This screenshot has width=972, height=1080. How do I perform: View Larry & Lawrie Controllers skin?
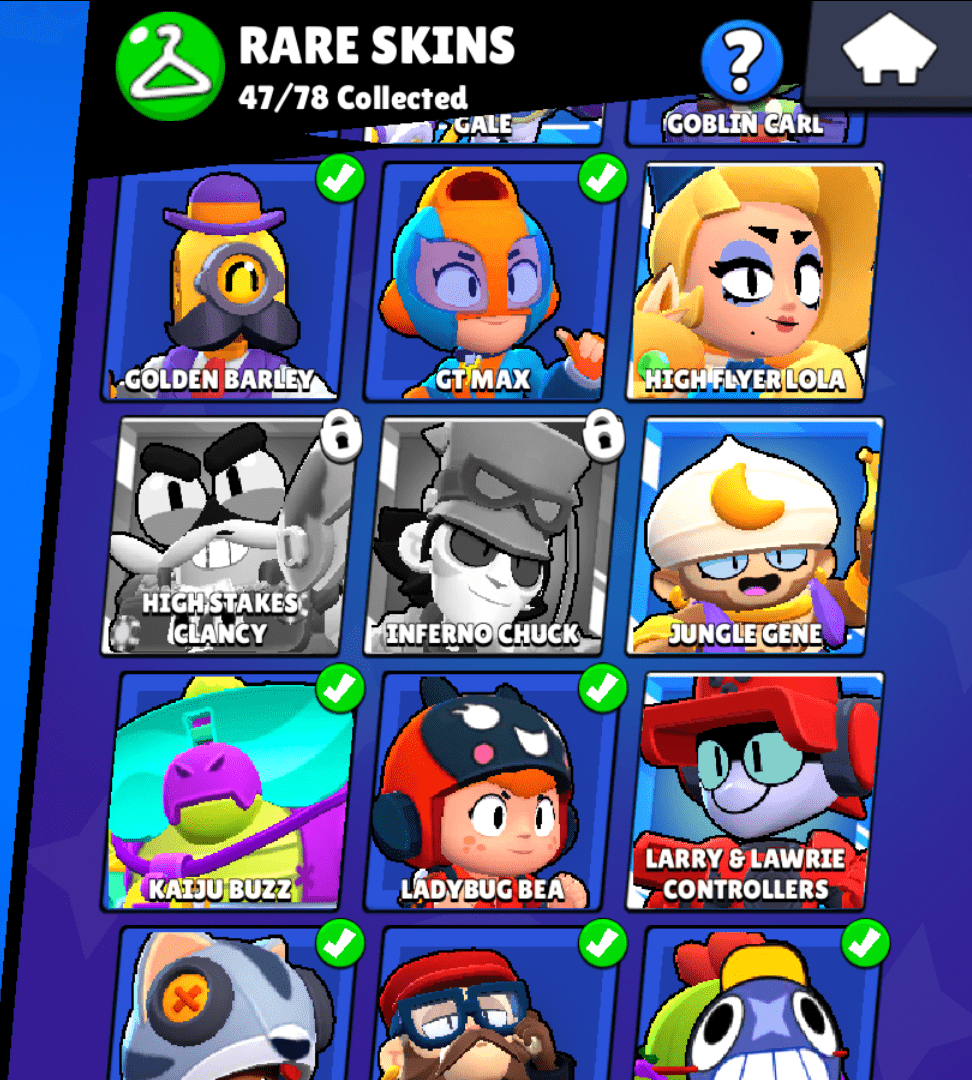(760, 792)
